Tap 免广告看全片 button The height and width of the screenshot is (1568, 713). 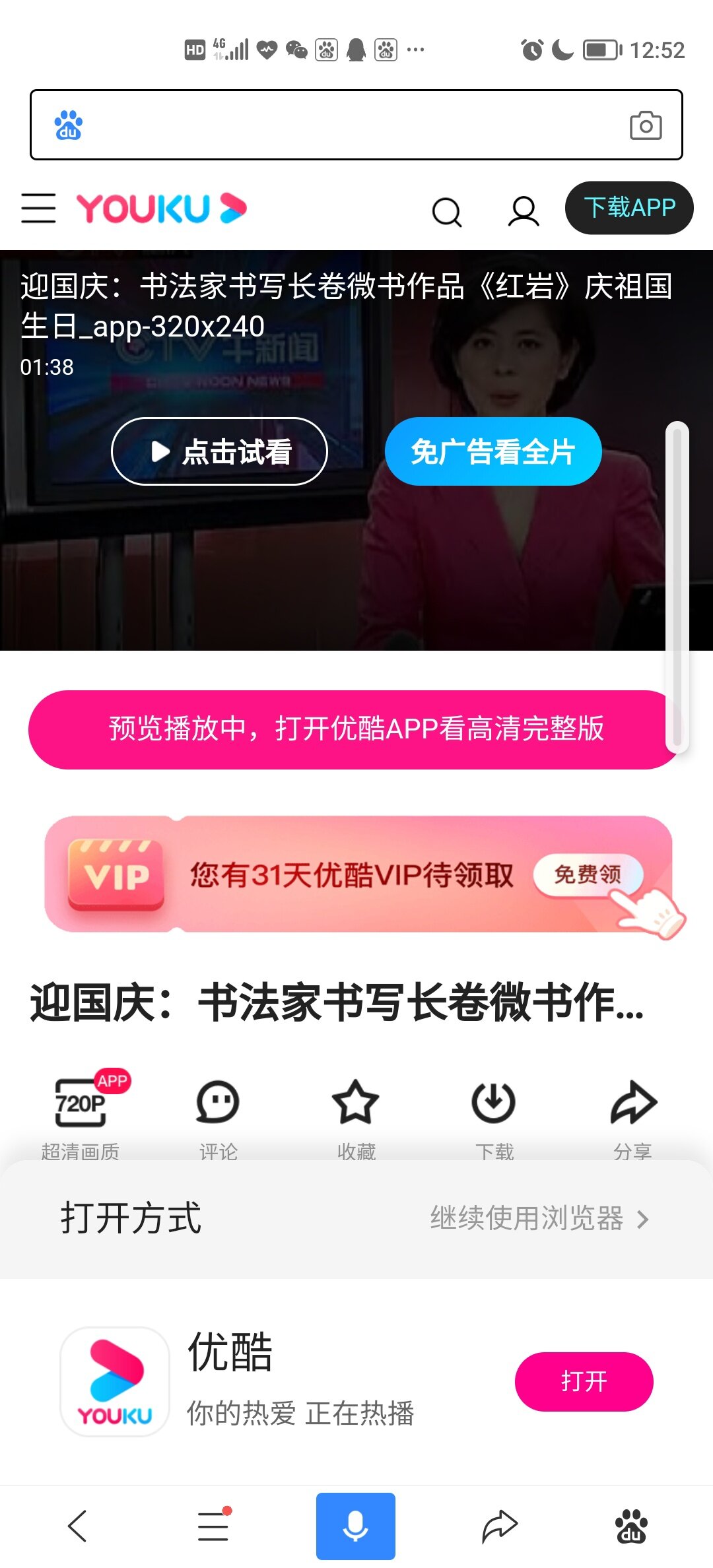(x=492, y=451)
